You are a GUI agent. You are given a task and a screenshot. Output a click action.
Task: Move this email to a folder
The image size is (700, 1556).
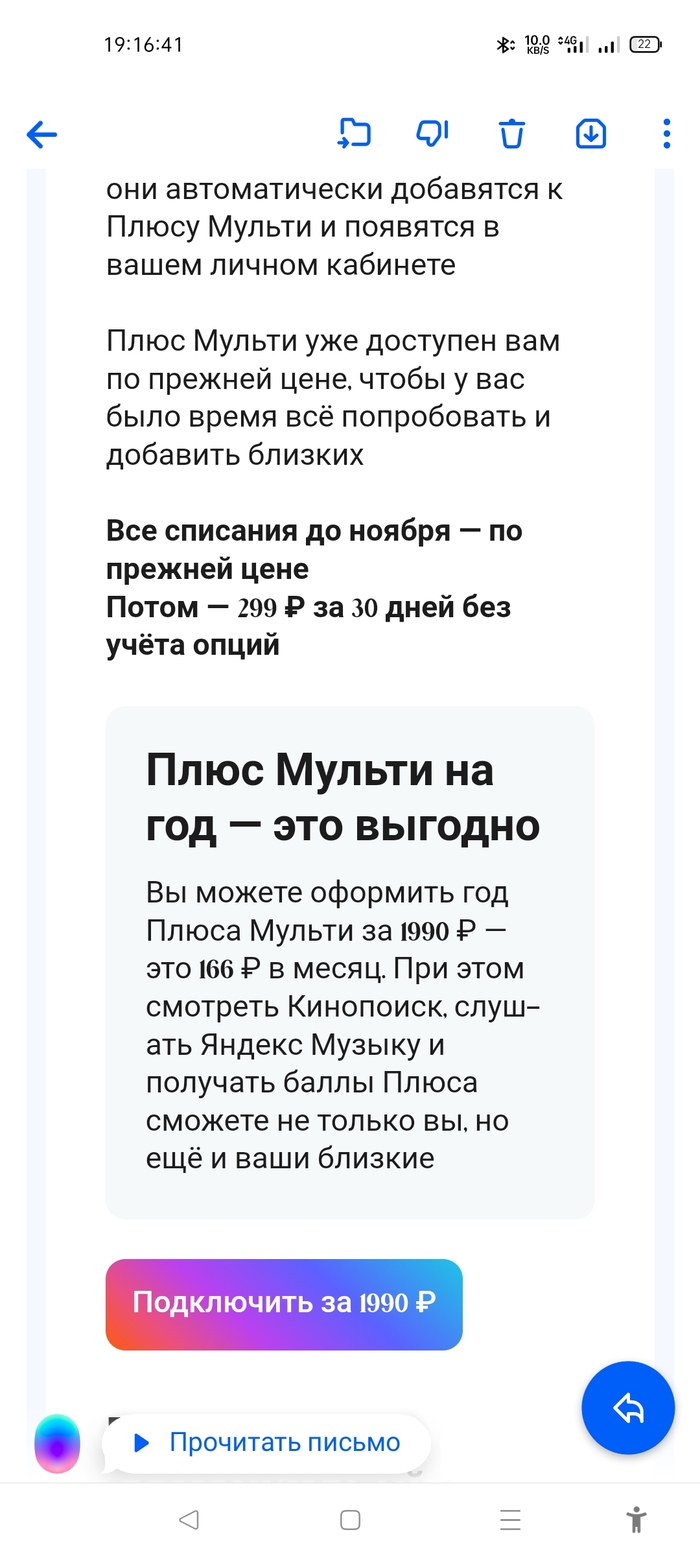354,133
